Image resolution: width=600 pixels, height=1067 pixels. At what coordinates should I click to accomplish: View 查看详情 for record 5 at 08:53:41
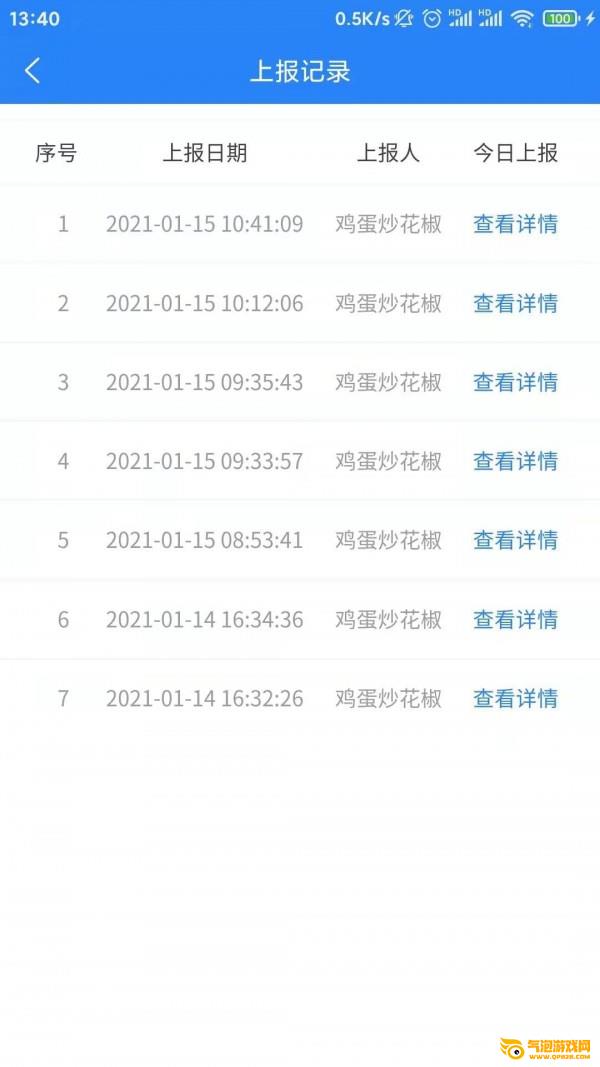[x=515, y=540]
